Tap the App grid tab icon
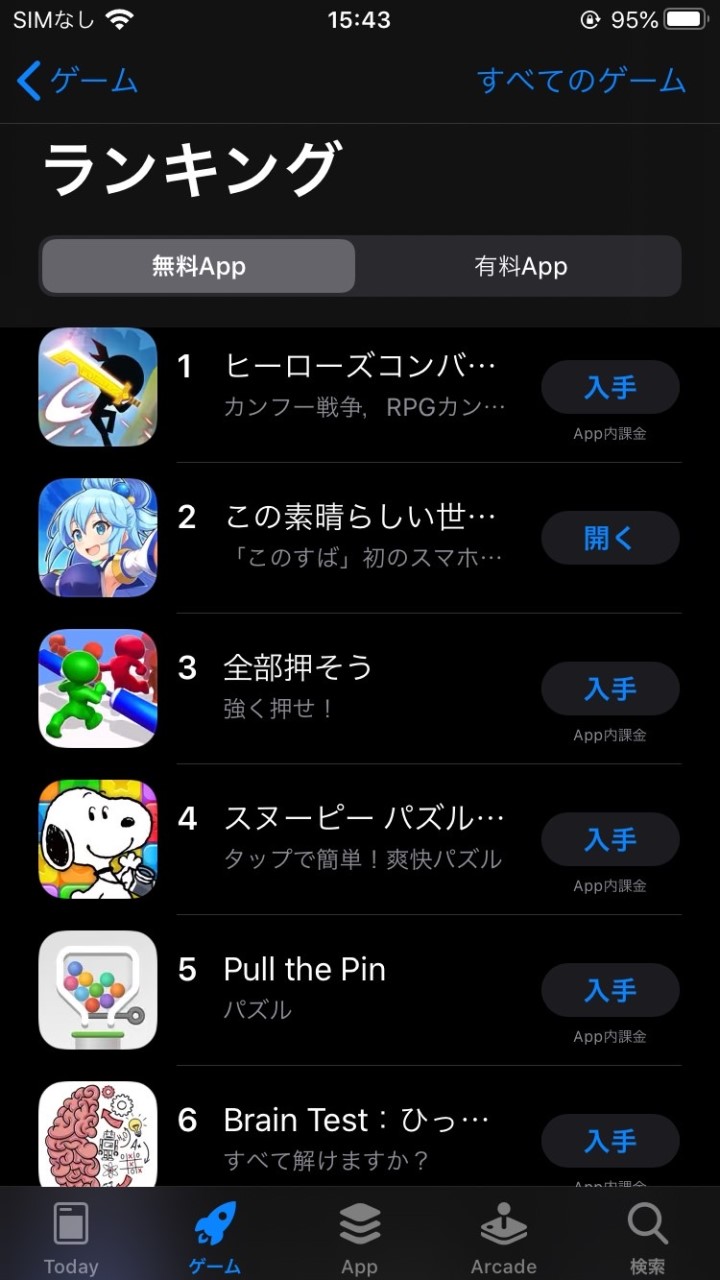 coord(359,1222)
